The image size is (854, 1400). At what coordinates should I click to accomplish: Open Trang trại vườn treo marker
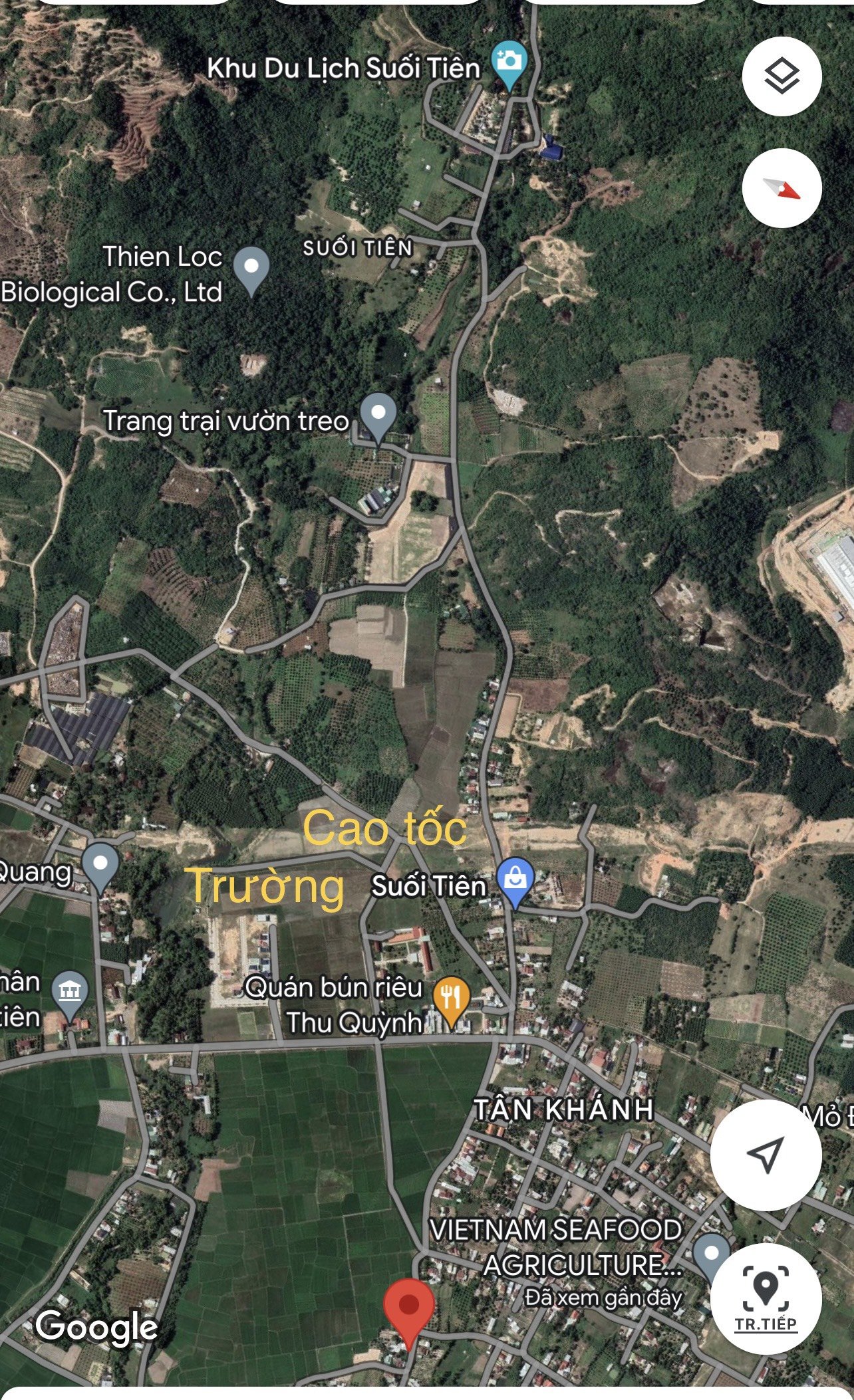(x=378, y=416)
